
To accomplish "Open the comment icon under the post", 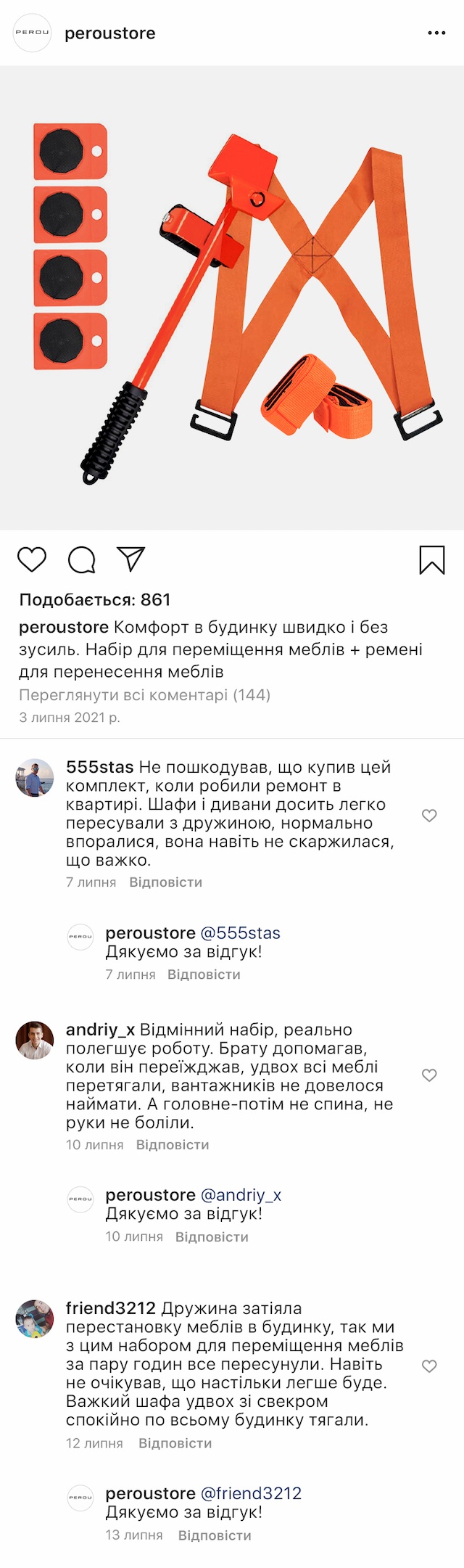I will [81, 559].
